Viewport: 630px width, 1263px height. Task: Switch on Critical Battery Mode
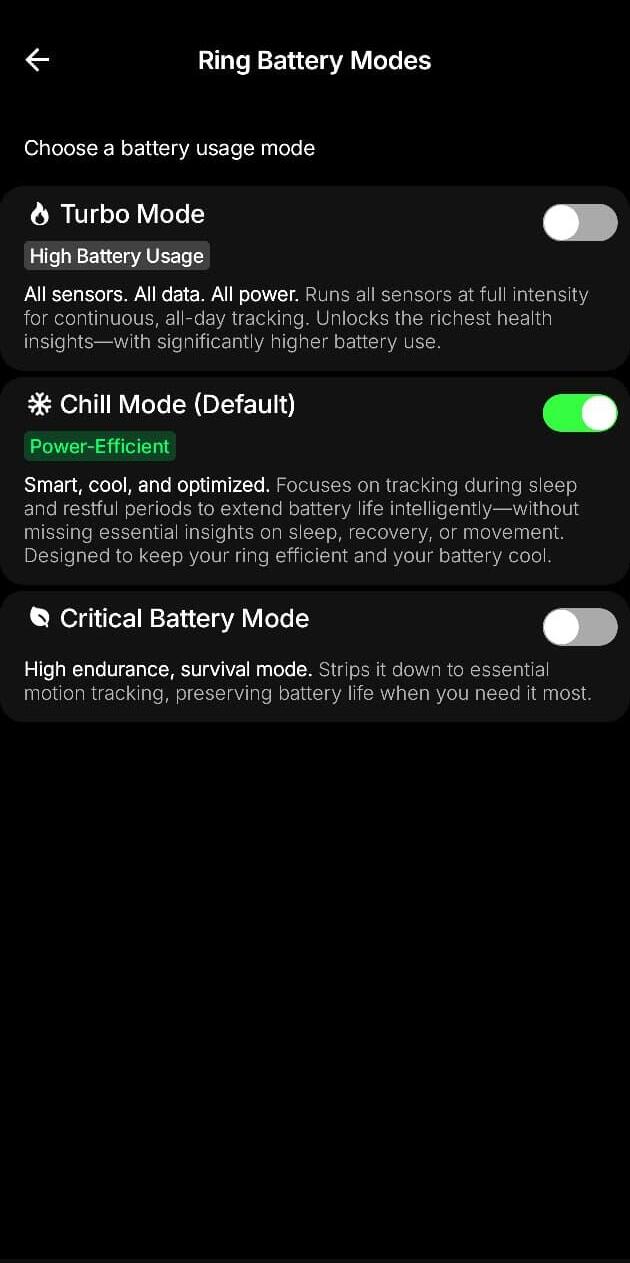tap(579, 627)
